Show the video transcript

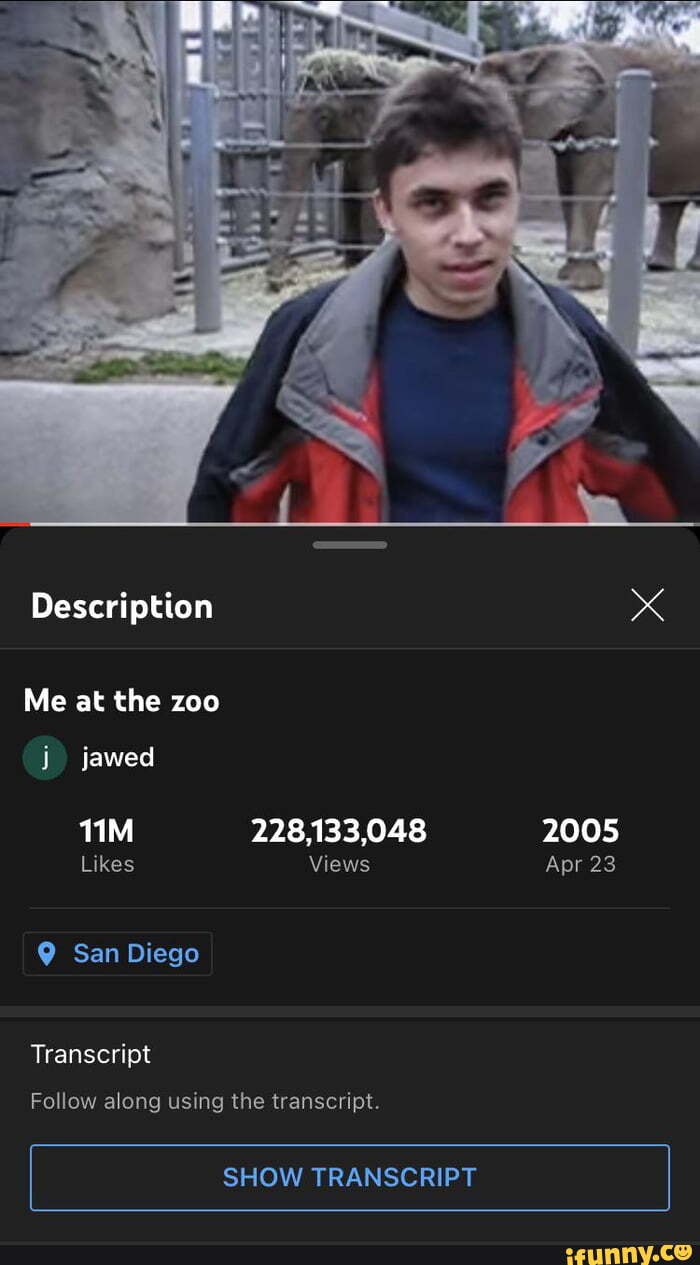pyautogui.click(x=349, y=1177)
